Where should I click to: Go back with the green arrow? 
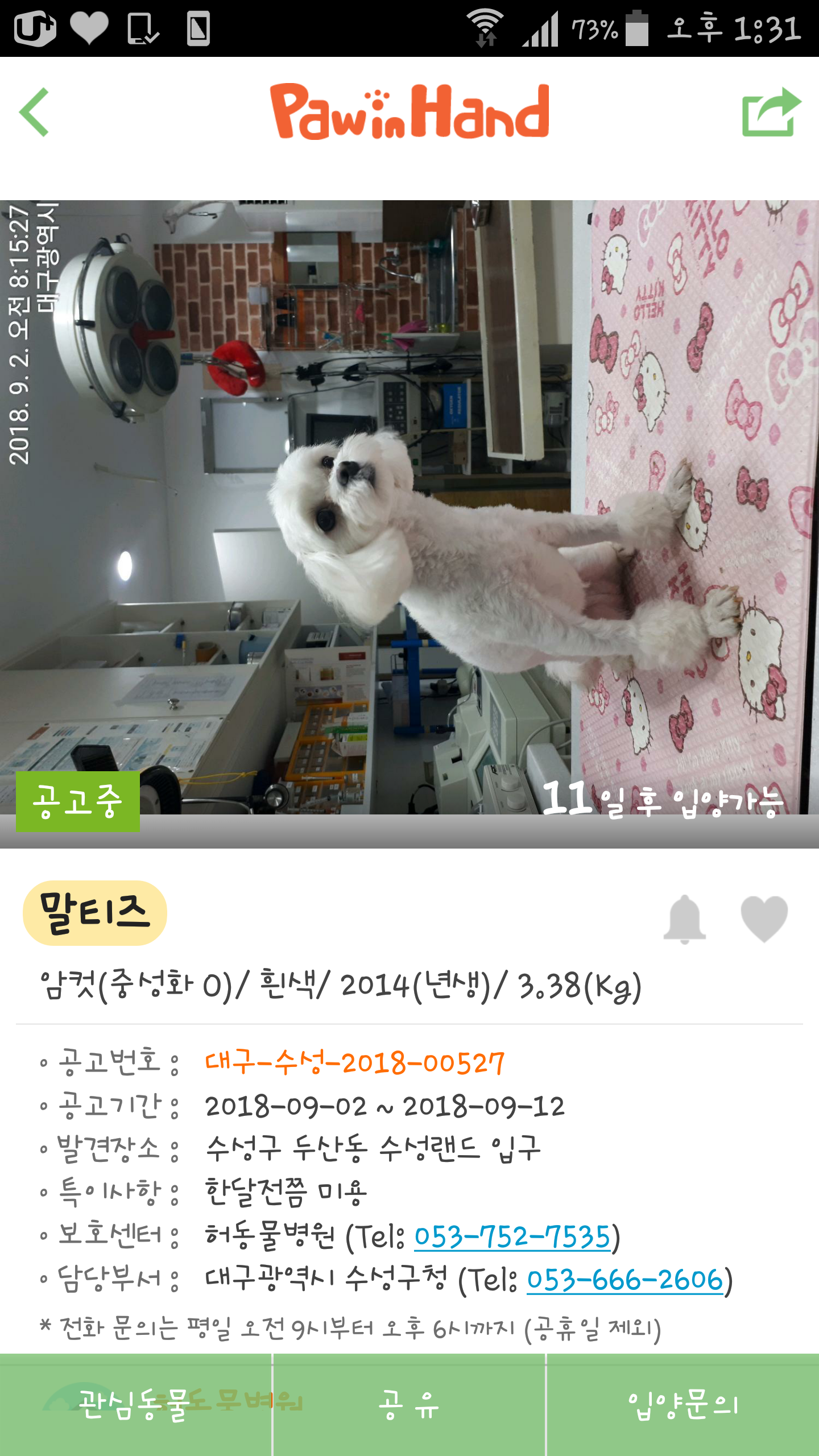(x=34, y=112)
